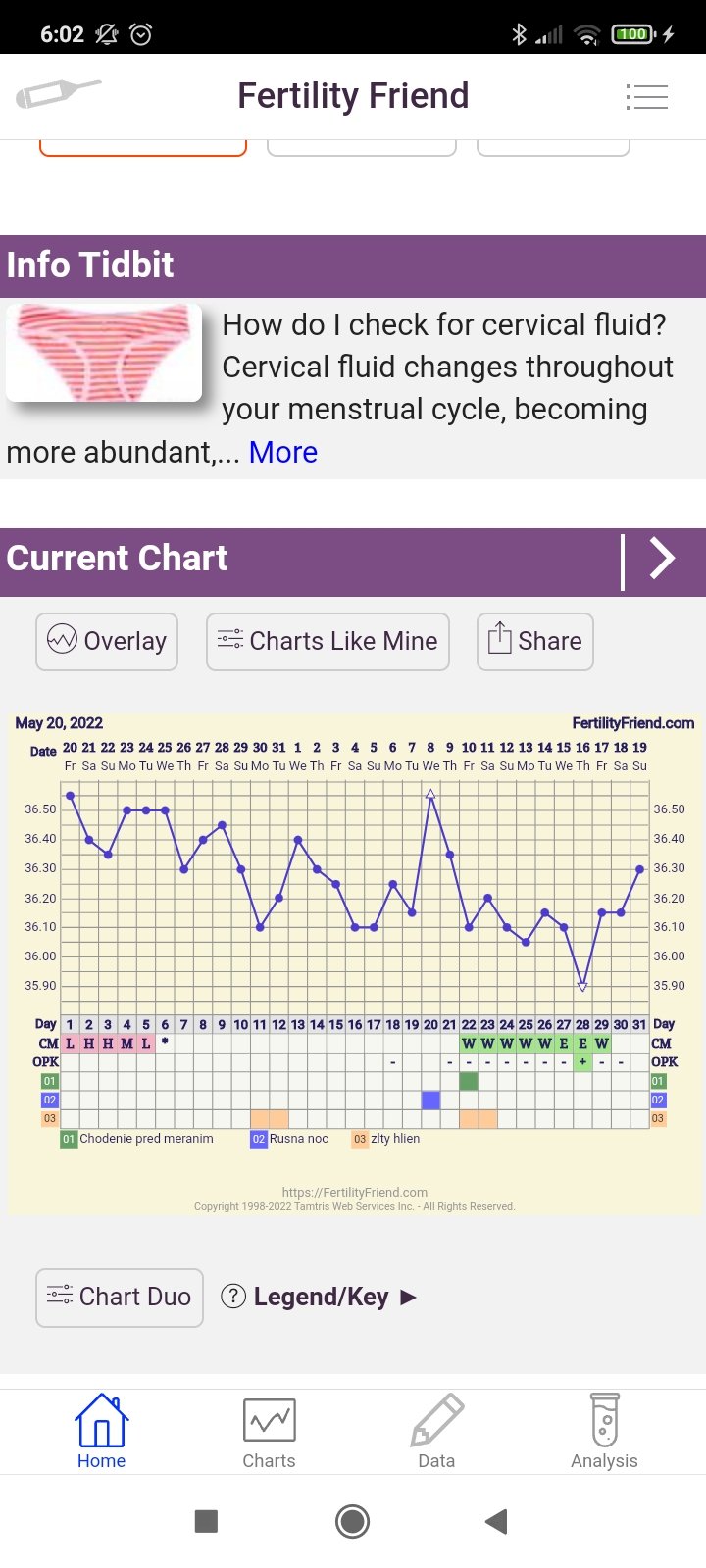Switch to the Home tab

coord(101,1432)
